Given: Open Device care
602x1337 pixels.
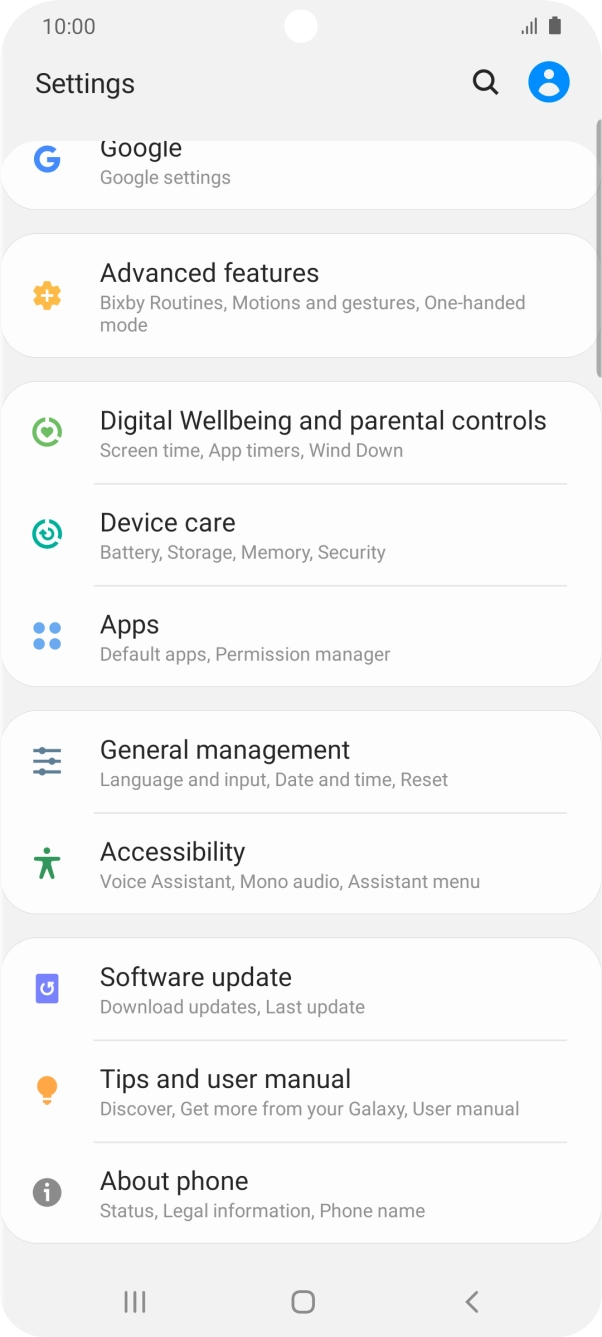Looking at the screenshot, I should [x=300, y=536].
